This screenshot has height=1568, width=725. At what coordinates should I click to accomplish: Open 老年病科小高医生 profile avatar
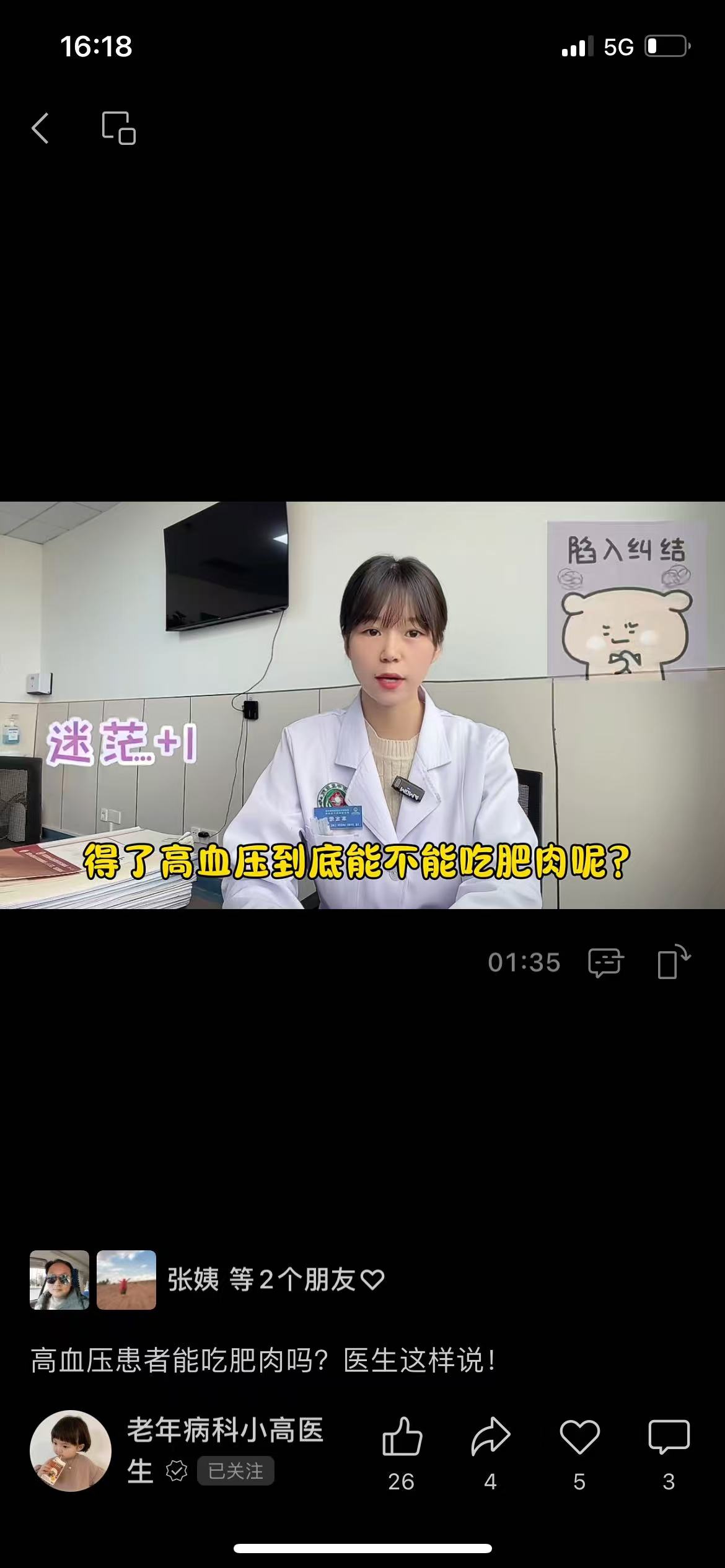[71, 1450]
